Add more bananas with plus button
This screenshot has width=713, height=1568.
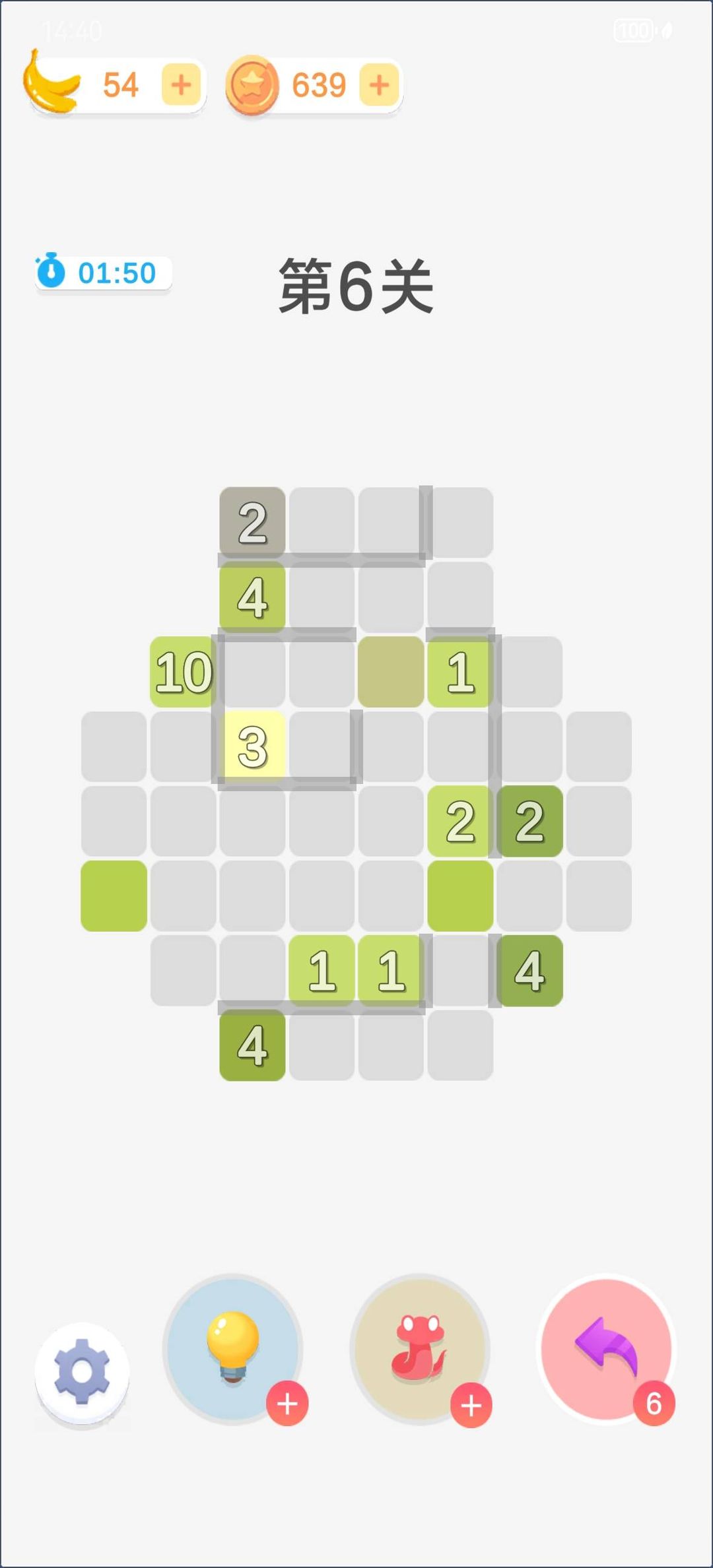[x=181, y=84]
